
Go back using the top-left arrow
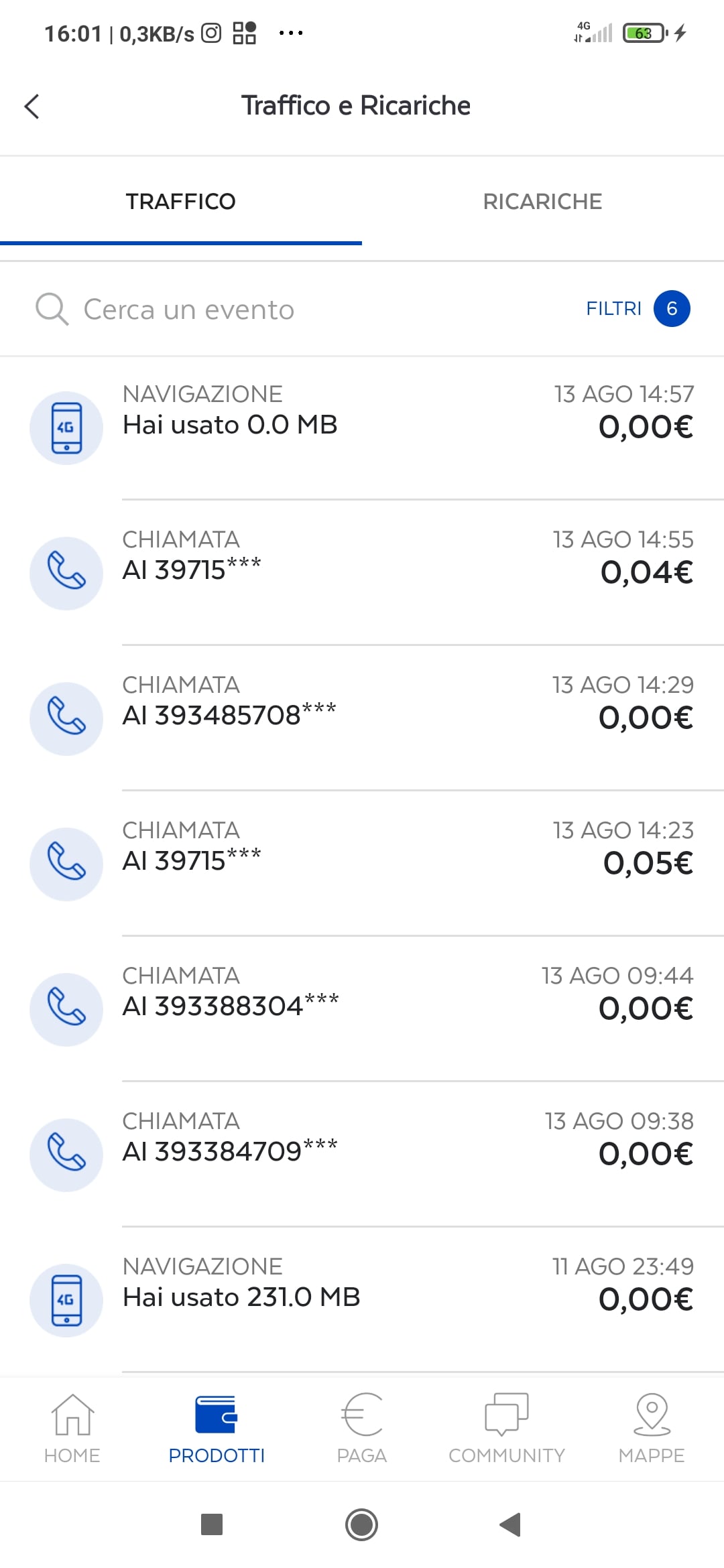(32, 106)
